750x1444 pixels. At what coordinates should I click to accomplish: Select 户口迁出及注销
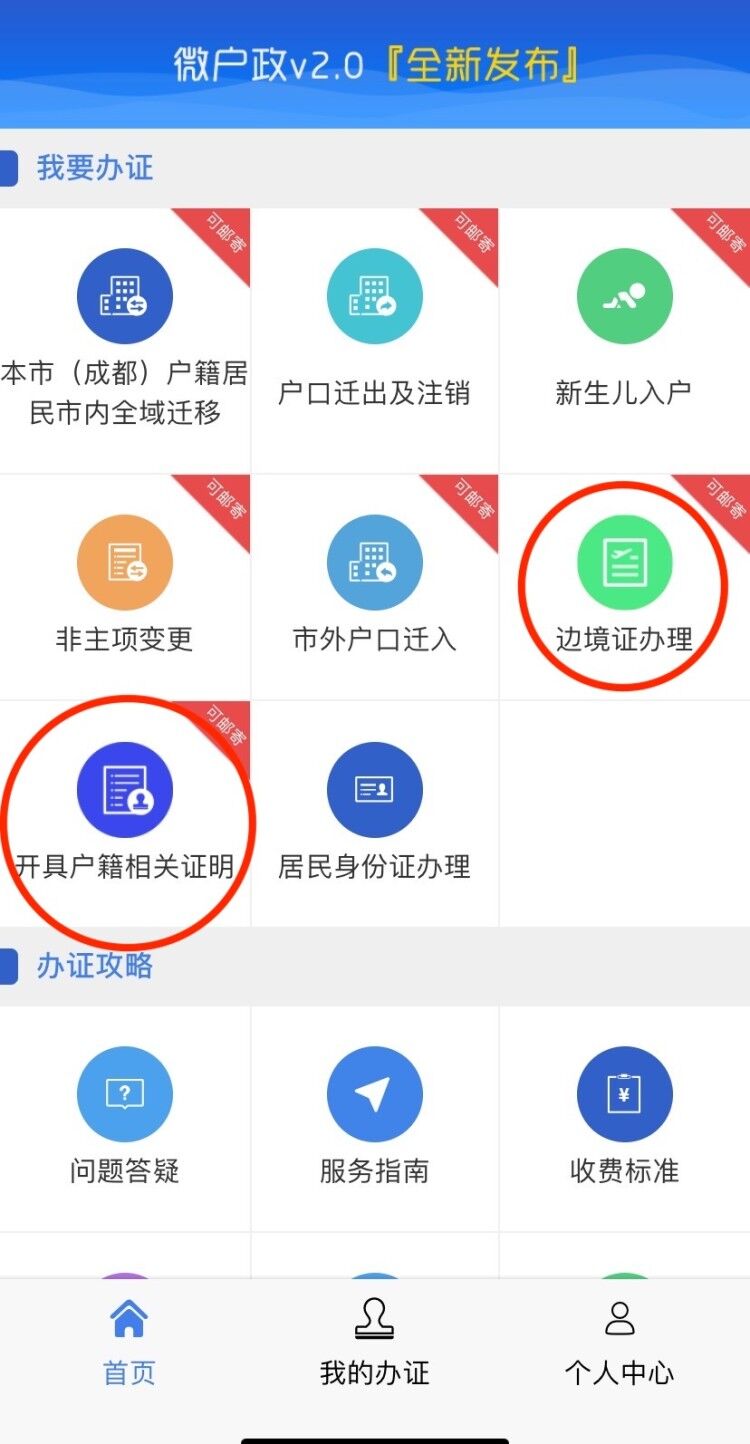[x=374, y=340]
